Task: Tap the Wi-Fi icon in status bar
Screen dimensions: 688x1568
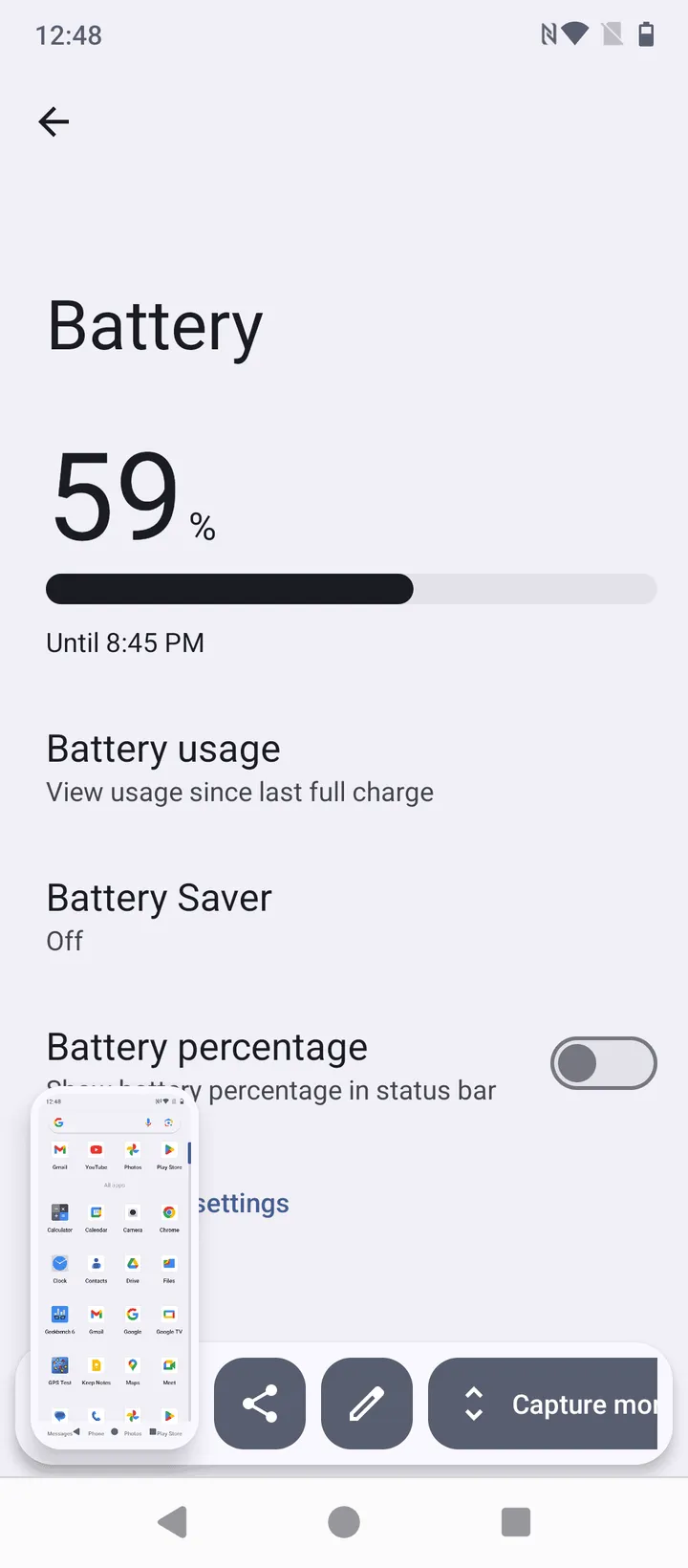Action: point(573,34)
